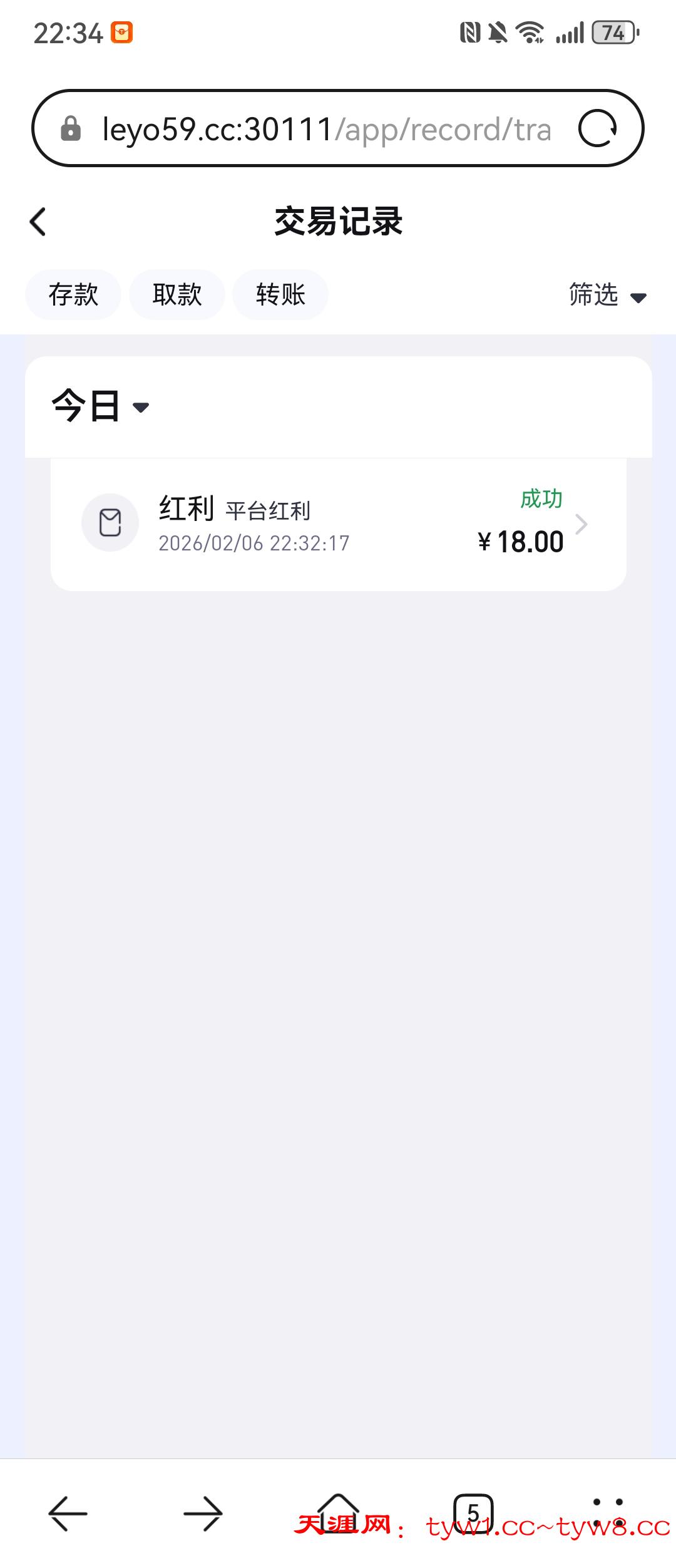Tap the browser forward arrow
Image resolution: width=676 pixels, height=1568 pixels.
(x=203, y=1513)
